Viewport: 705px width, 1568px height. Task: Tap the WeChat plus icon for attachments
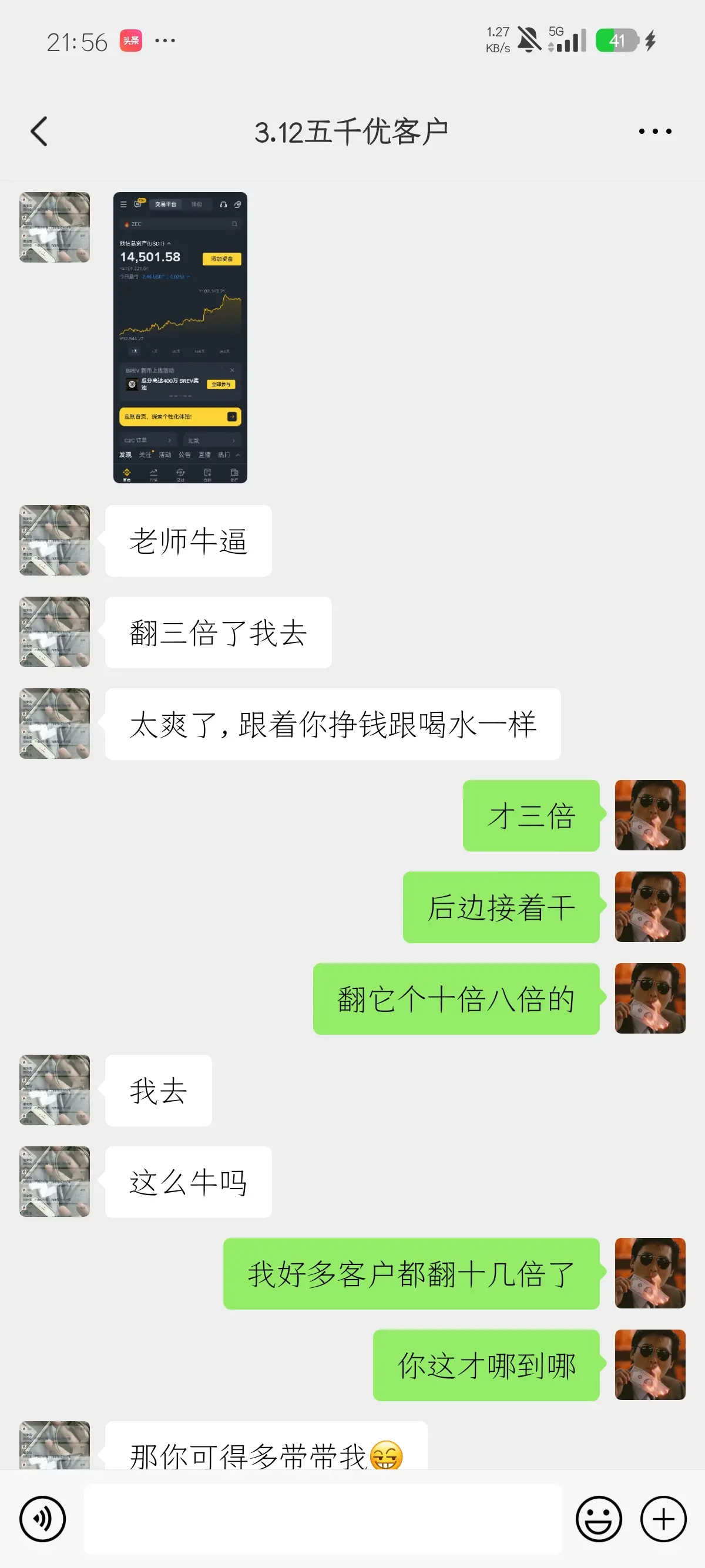click(662, 1519)
